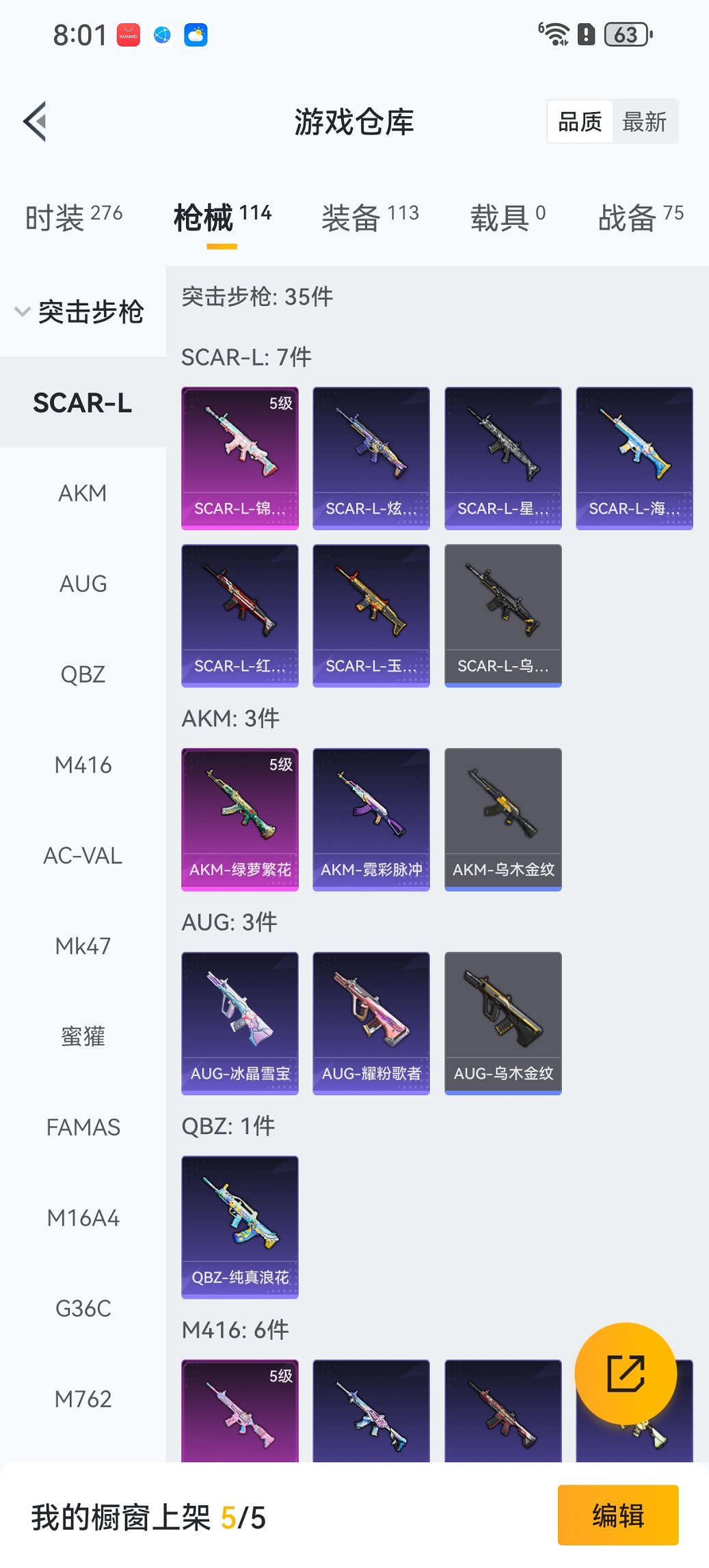
Task: Sort items by 最新
Action: (644, 122)
